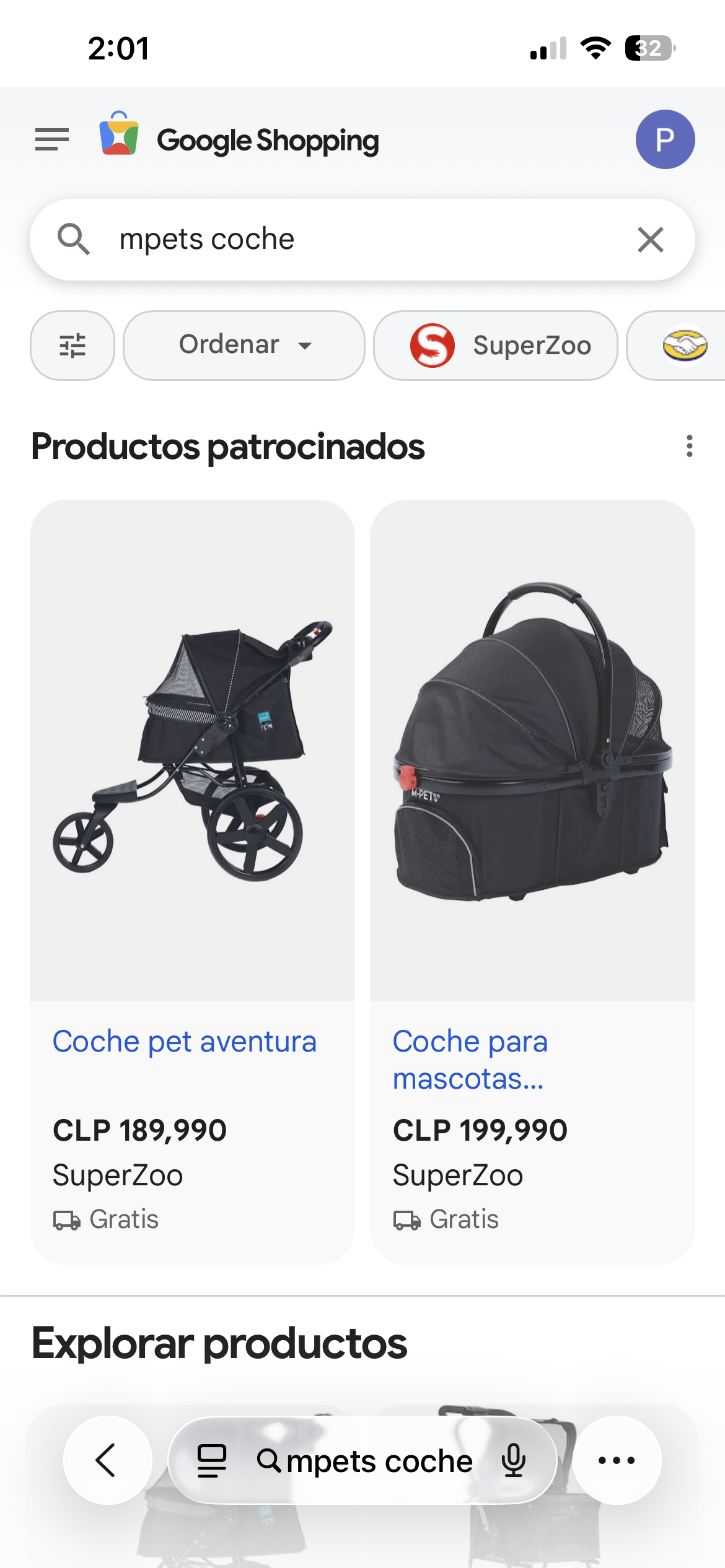Tap the delivery truck icon under Coche pet aventura

(x=68, y=1218)
